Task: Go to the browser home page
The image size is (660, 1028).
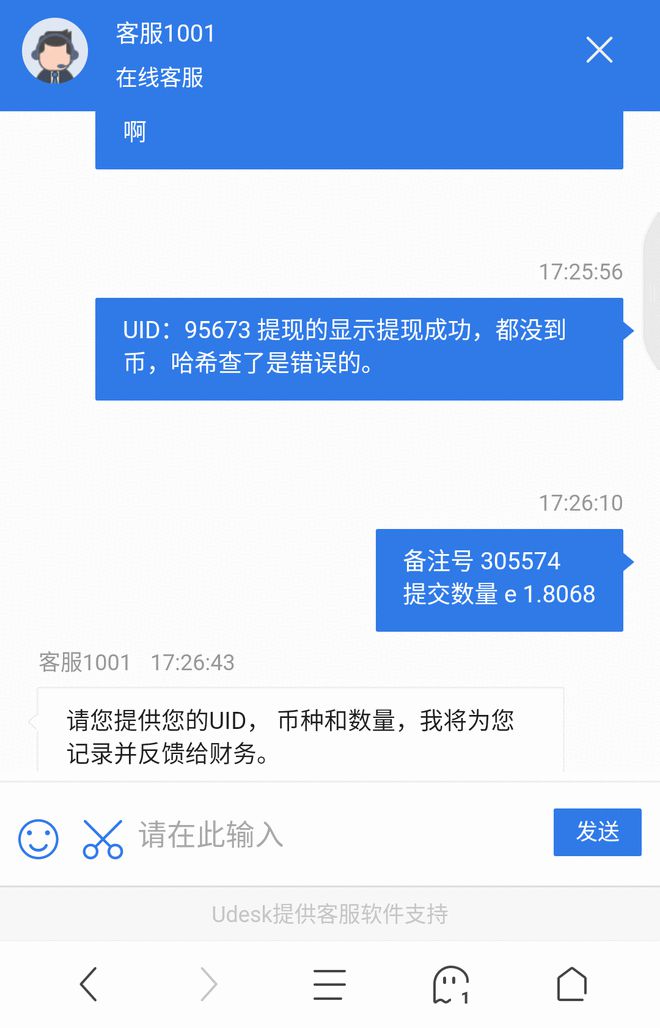Action: [x=571, y=985]
